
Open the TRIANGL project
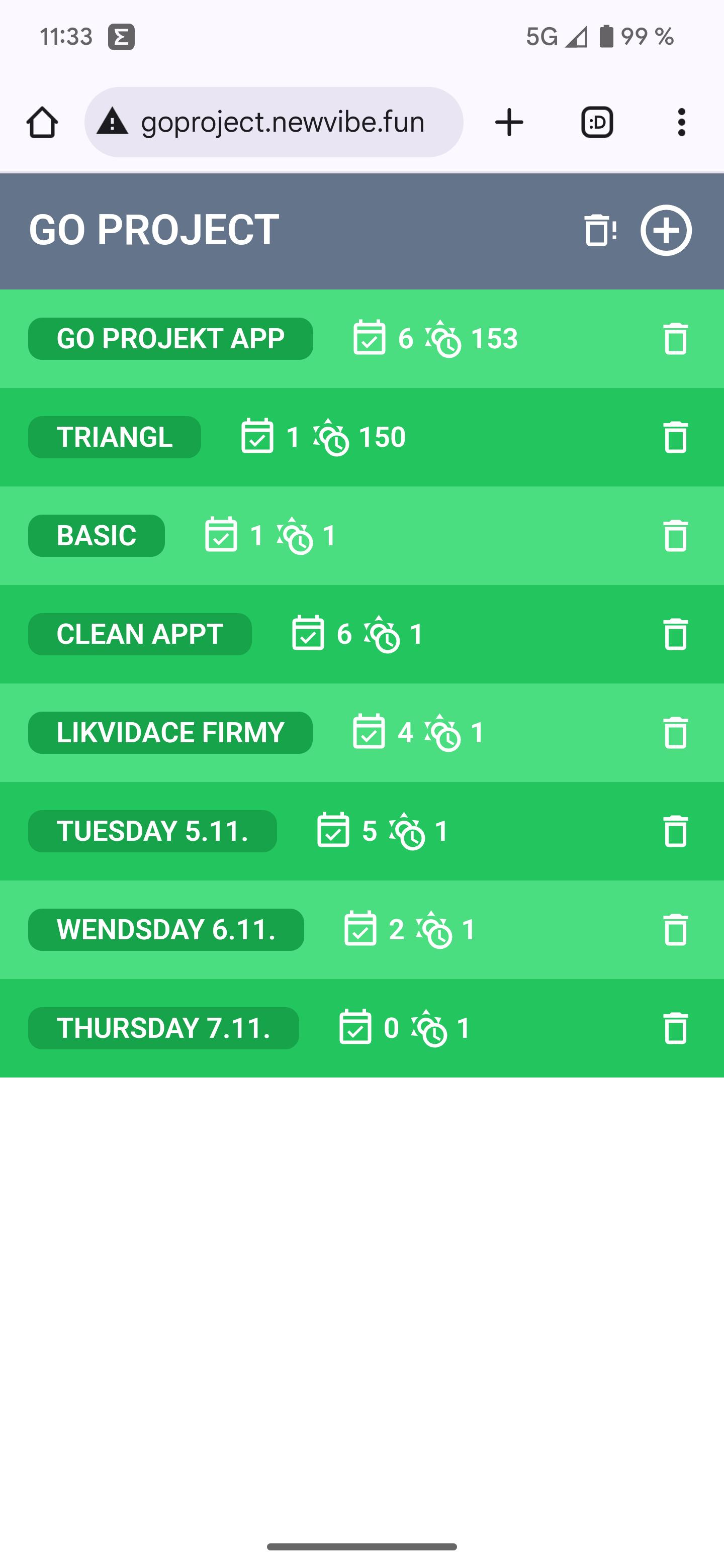(x=115, y=437)
